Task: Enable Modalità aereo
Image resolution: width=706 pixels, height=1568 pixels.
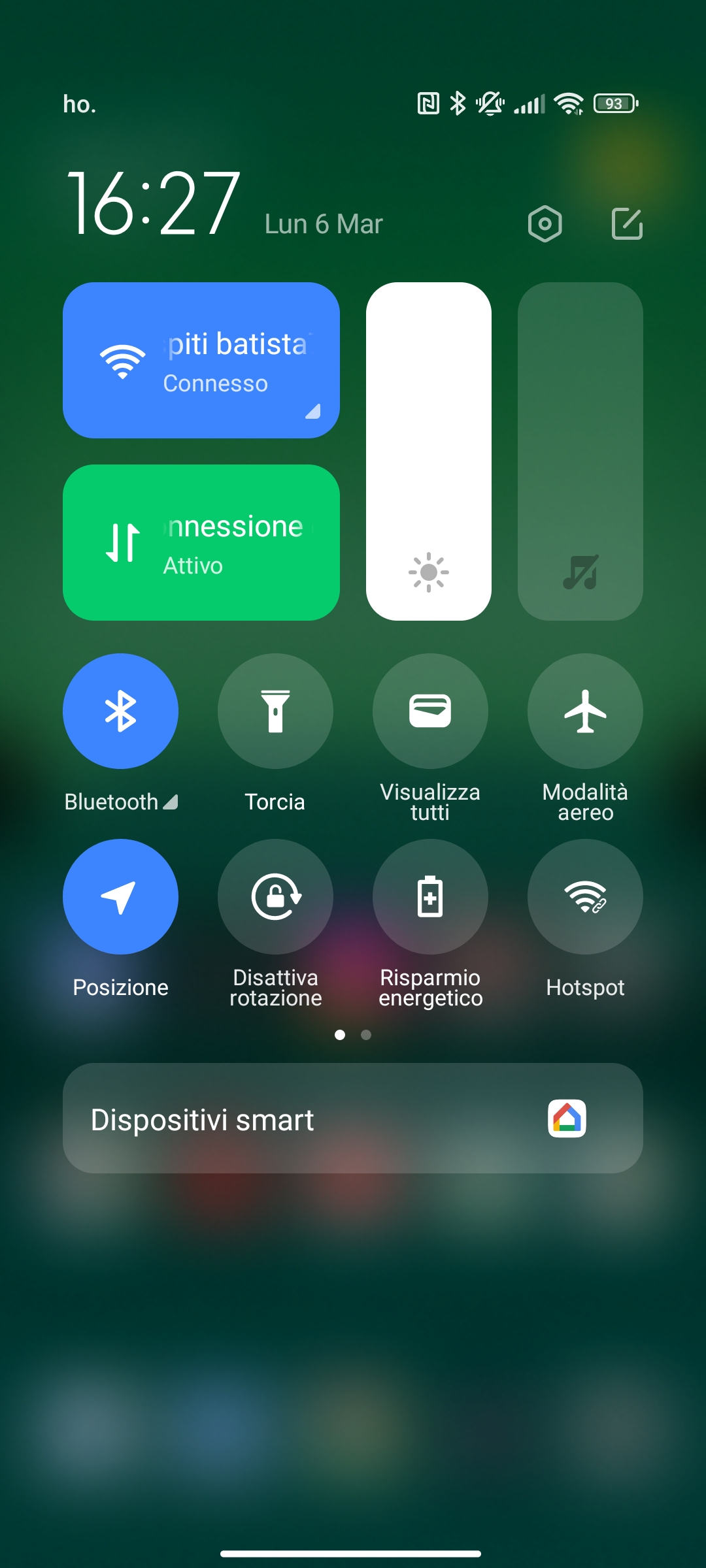Action: tap(585, 711)
